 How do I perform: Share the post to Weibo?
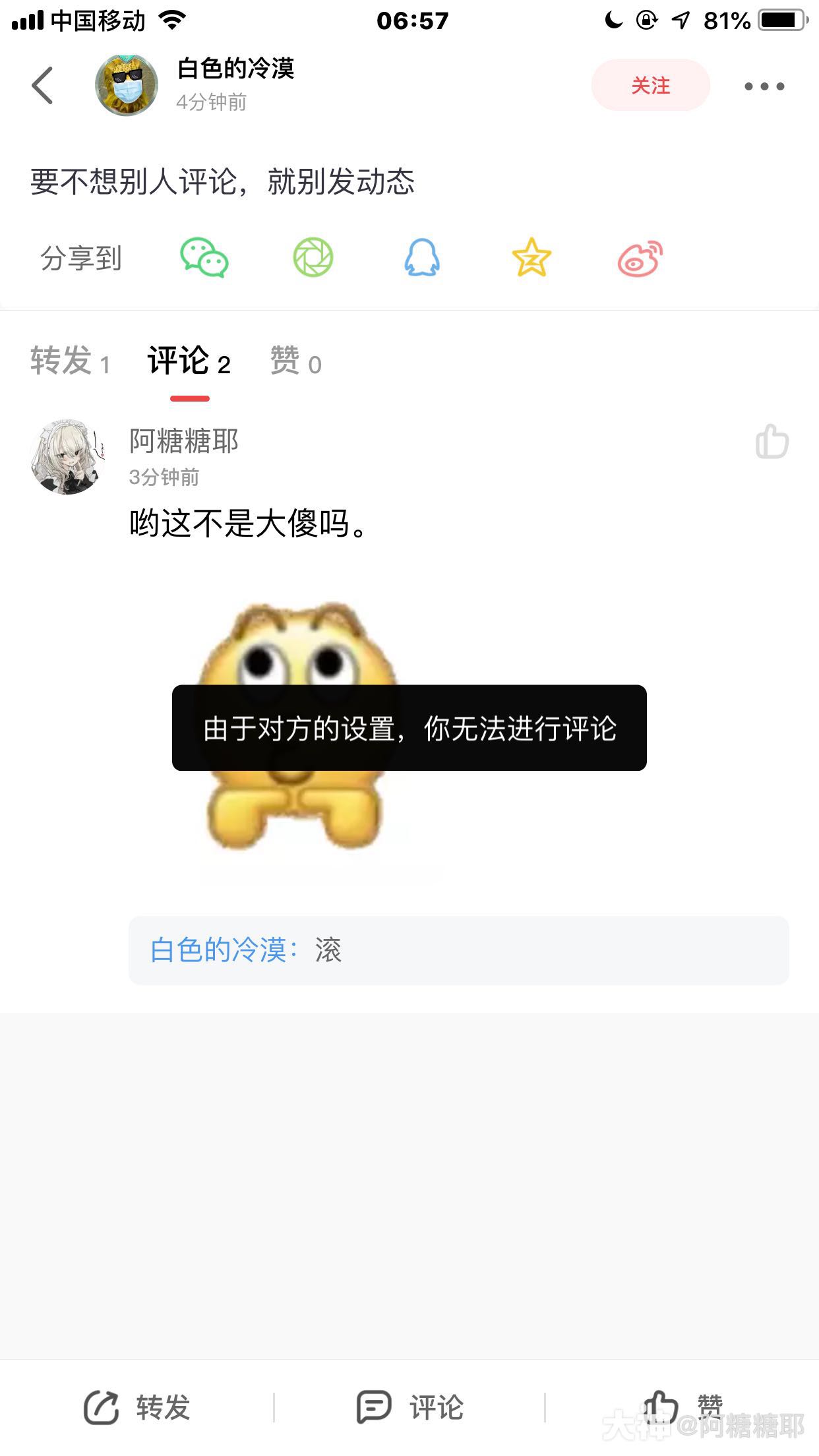640,258
